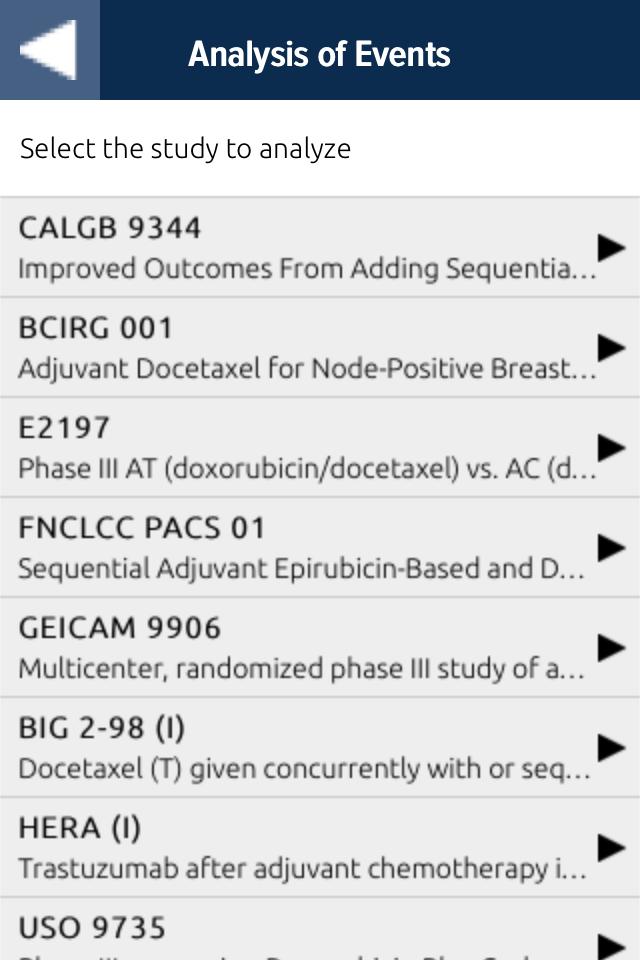The height and width of the screenshot is (960, 640).
Task: Select the BCIRG 001 study
Action: point(320,347)
